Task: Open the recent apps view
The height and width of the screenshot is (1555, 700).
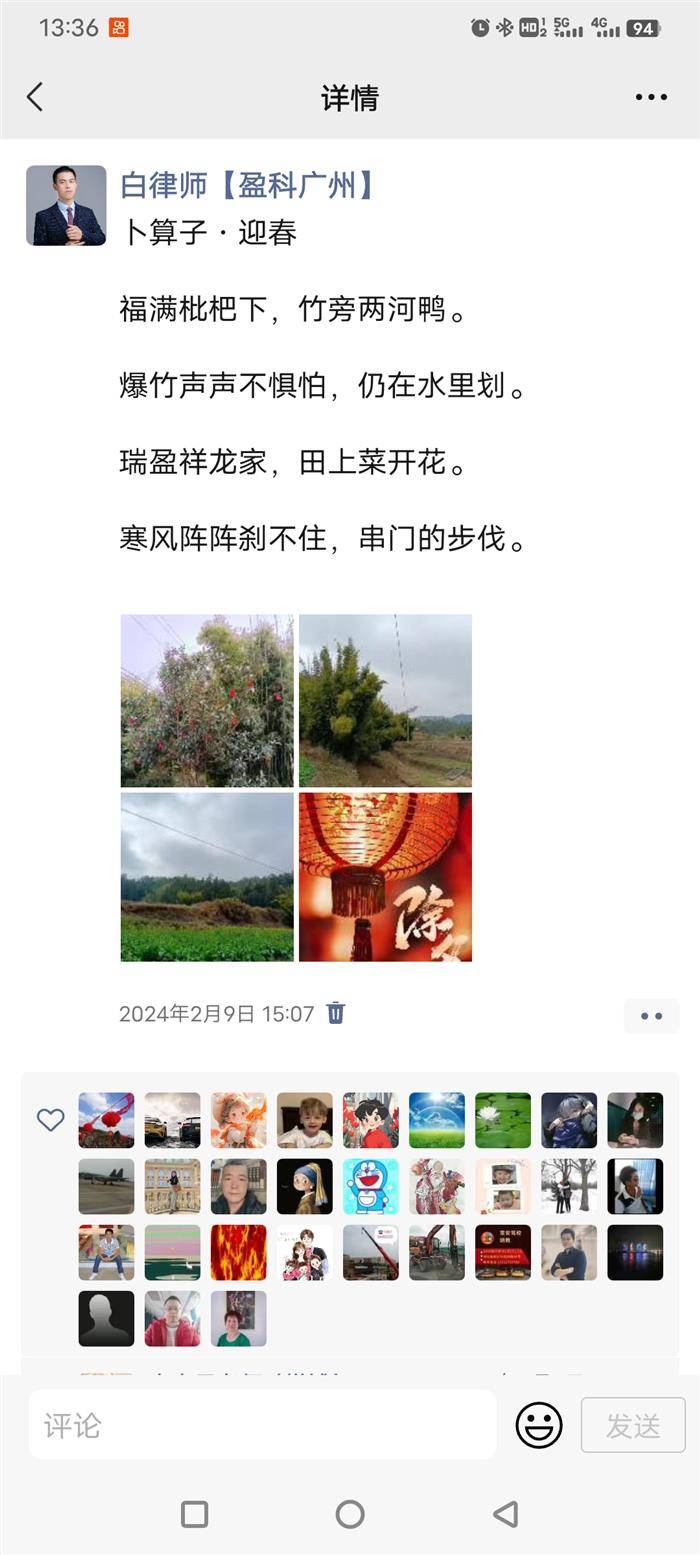Action: (x=195, y=1514)
